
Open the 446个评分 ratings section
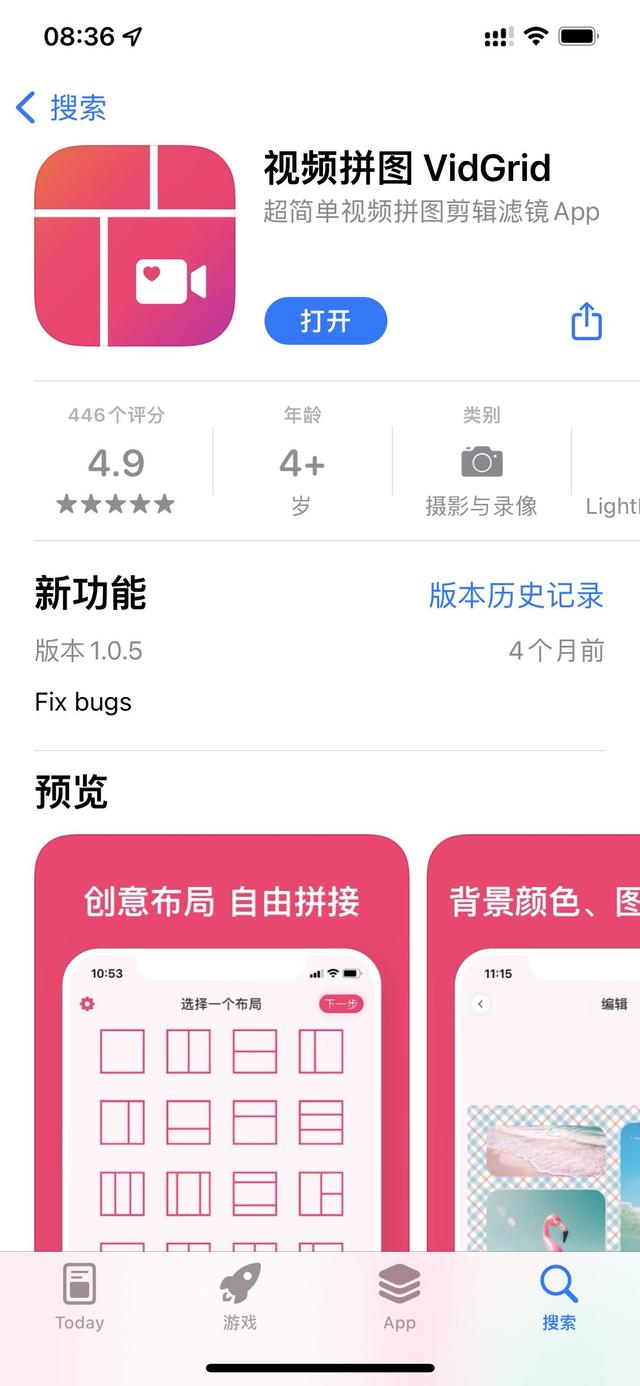116,461
